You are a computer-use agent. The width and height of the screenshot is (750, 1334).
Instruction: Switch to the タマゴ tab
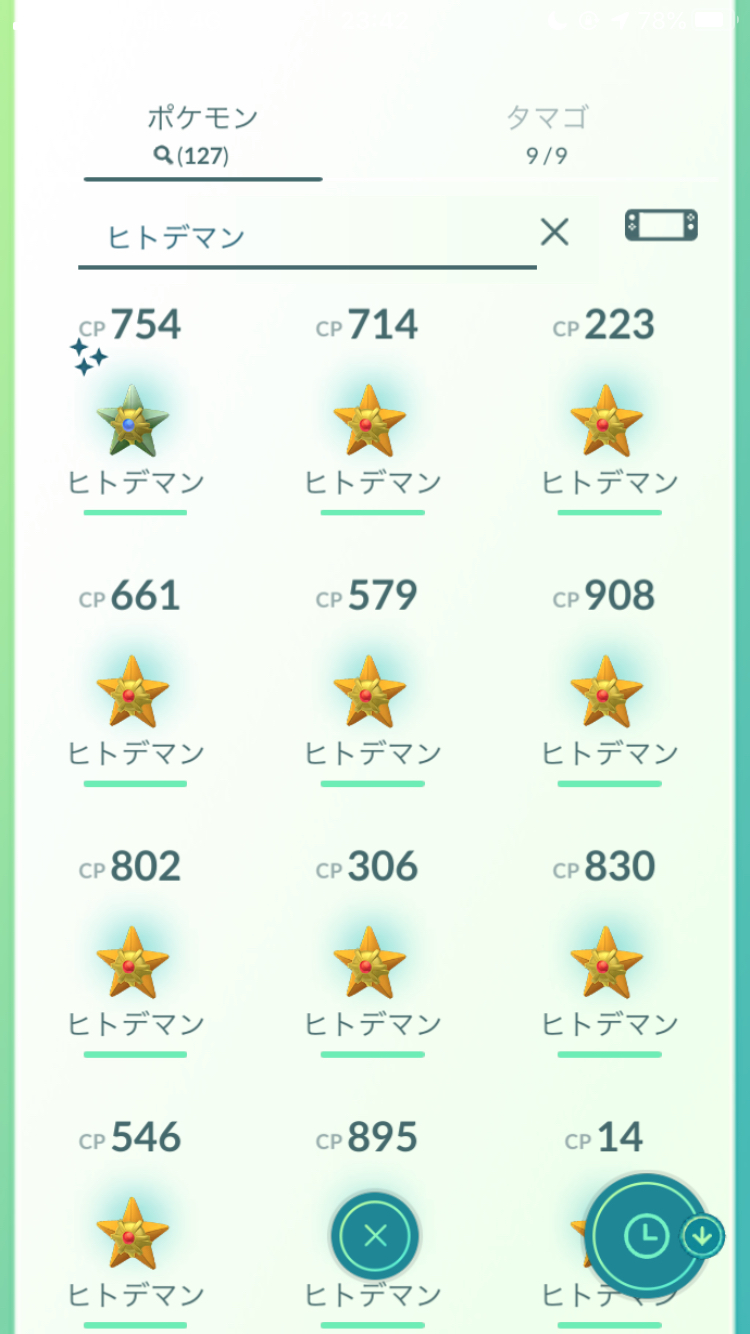(547, 133)
